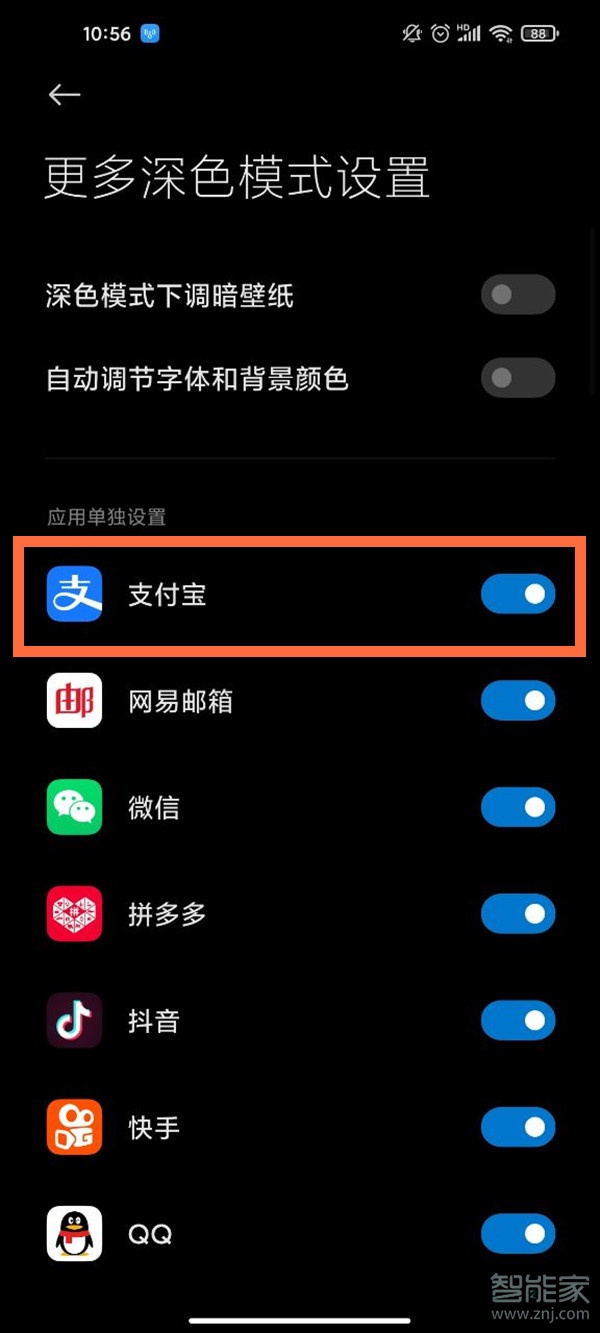Go back using the top arrow

tap(65, 94)
